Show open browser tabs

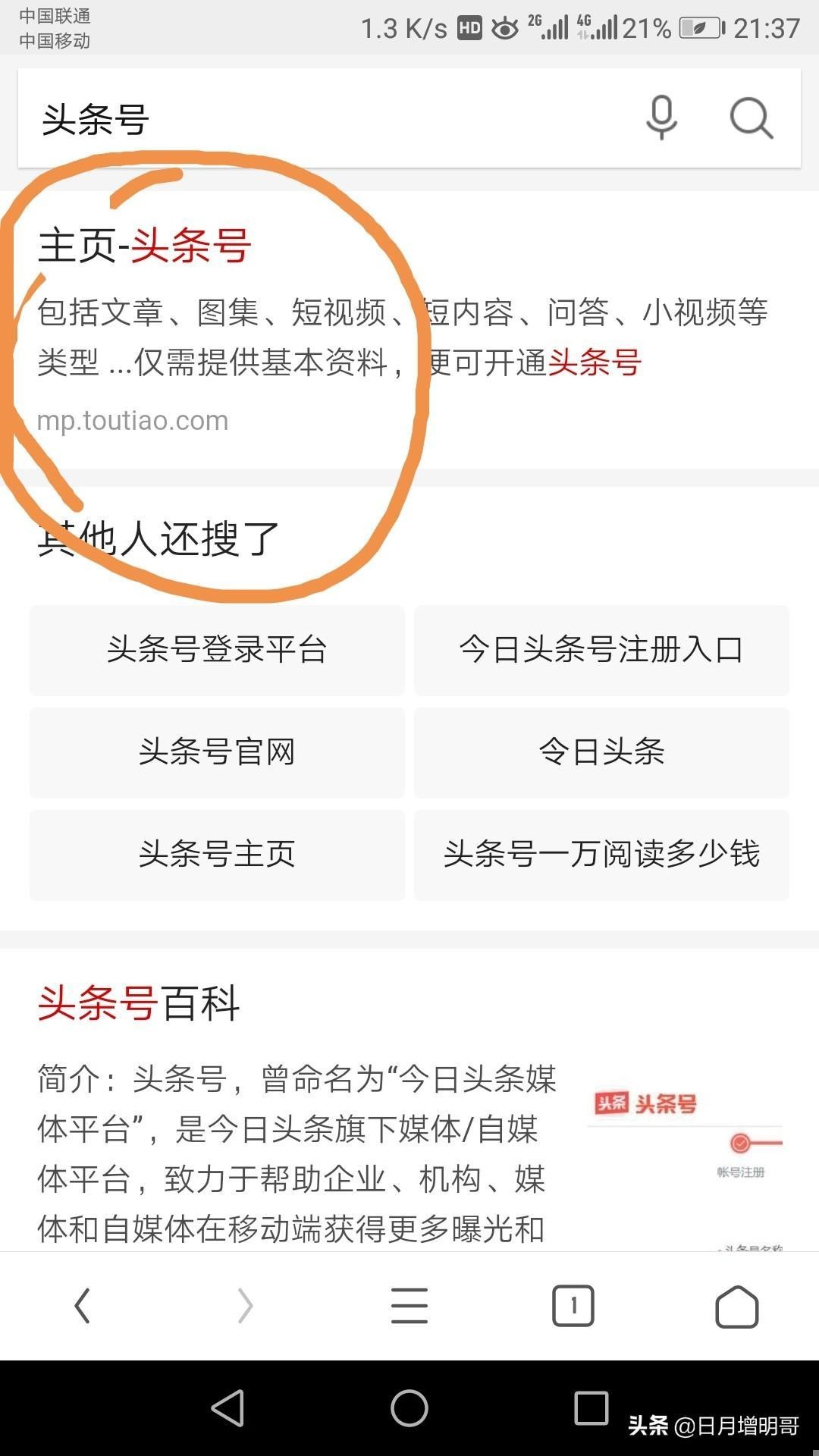(x=573, y=1306)
